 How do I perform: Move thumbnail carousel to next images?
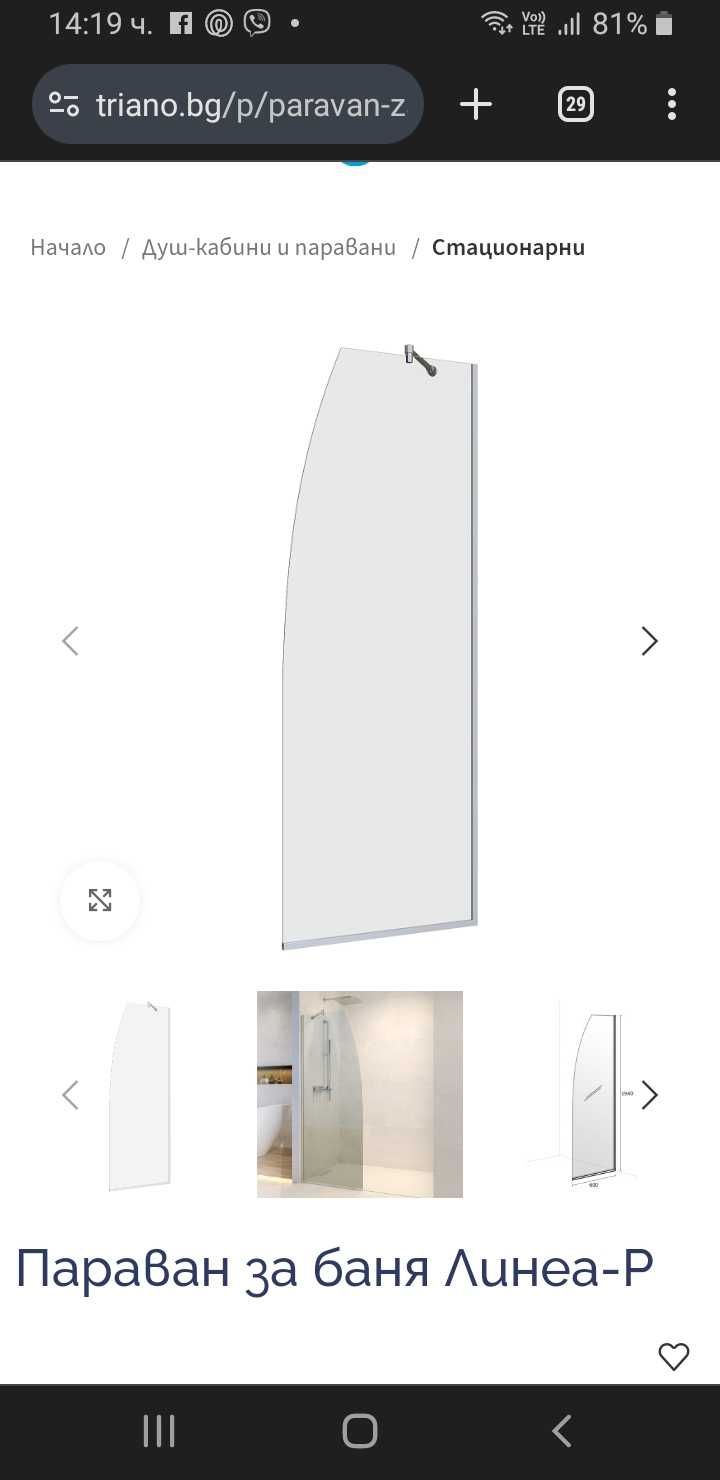coord(649,1095)
